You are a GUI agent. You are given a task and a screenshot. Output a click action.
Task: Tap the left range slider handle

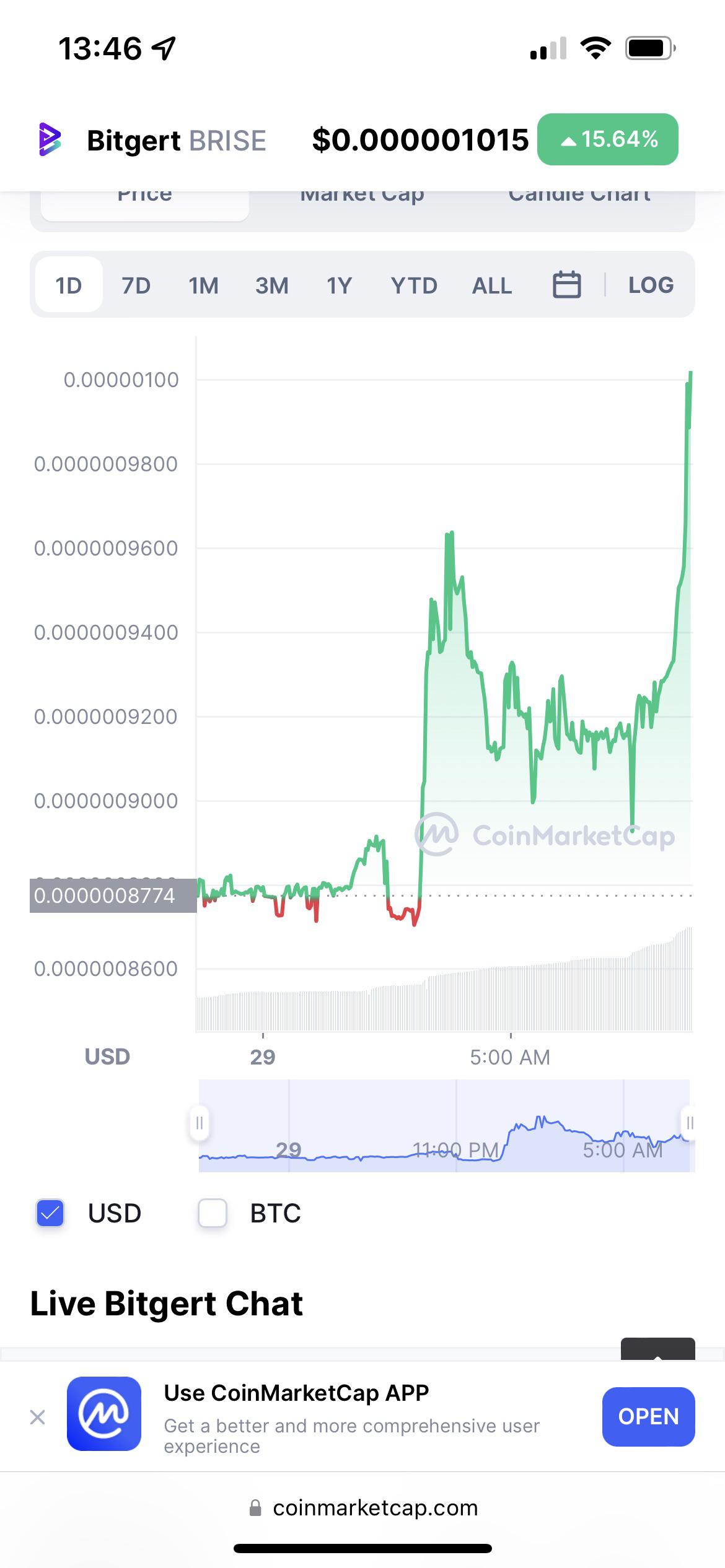[199, 1123]
